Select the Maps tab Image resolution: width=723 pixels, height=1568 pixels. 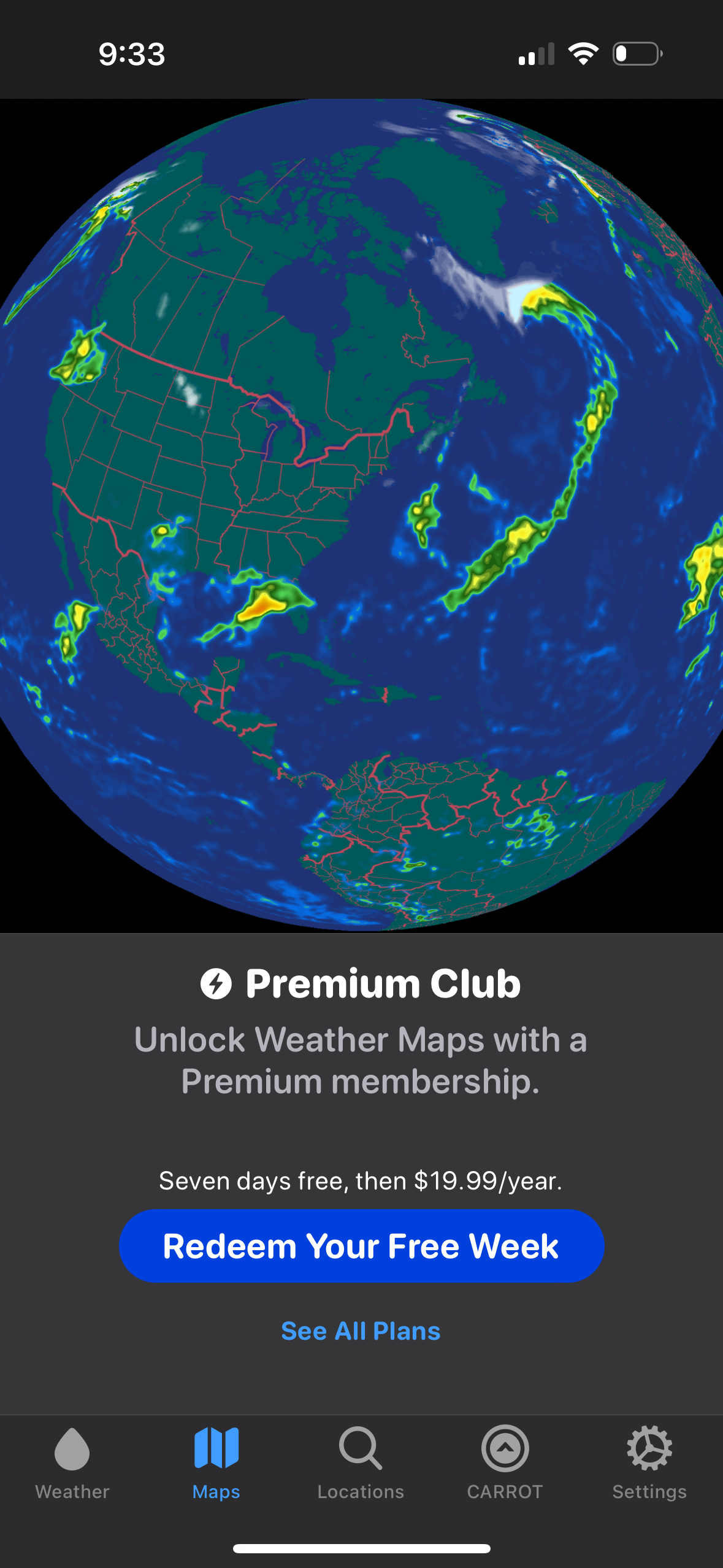tap(216, 1462)
